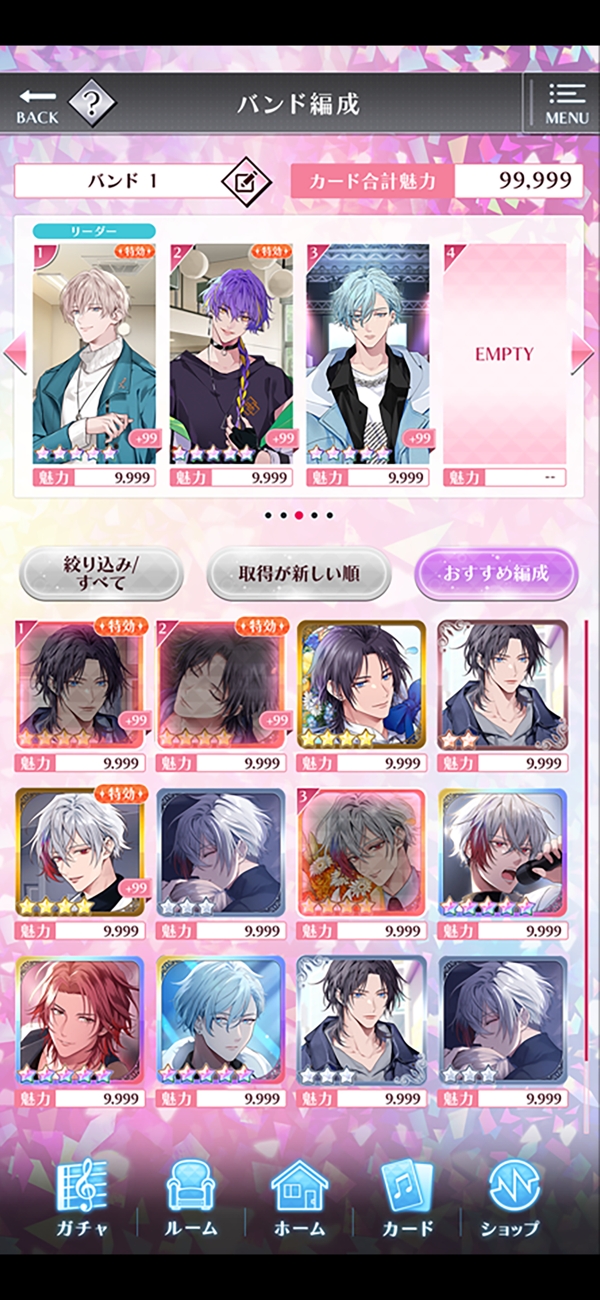Switch to the ショップ tab
Viewport: 600px width, 1300px height.
pos(514,1198)
